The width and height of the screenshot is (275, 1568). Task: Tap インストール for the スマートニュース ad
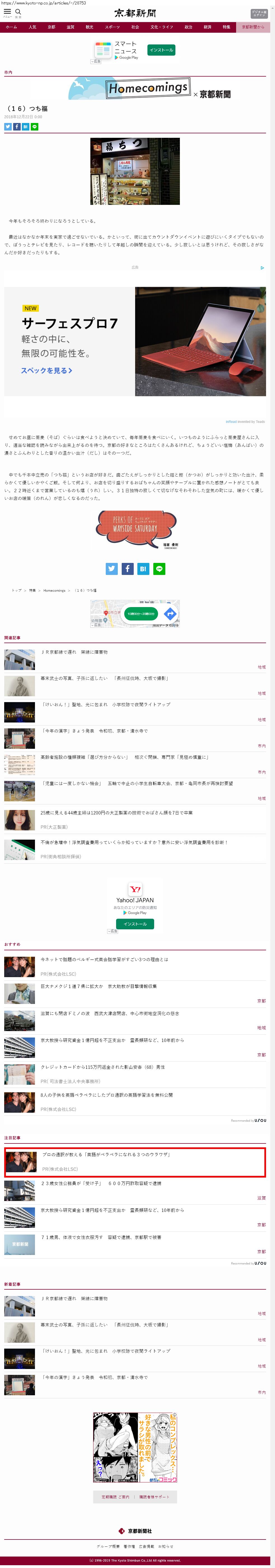click(161, 50)
